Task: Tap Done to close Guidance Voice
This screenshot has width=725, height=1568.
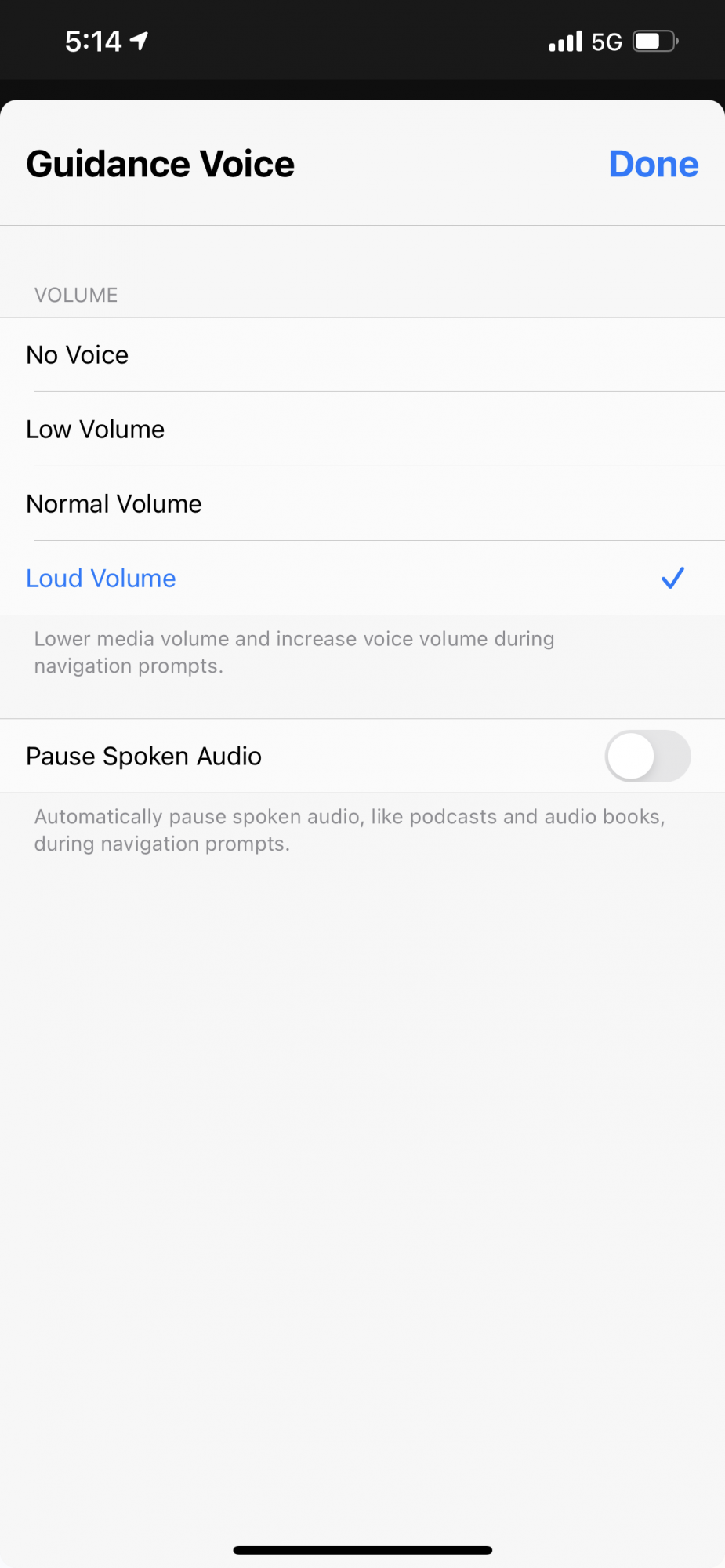Action: coord(653,165)
